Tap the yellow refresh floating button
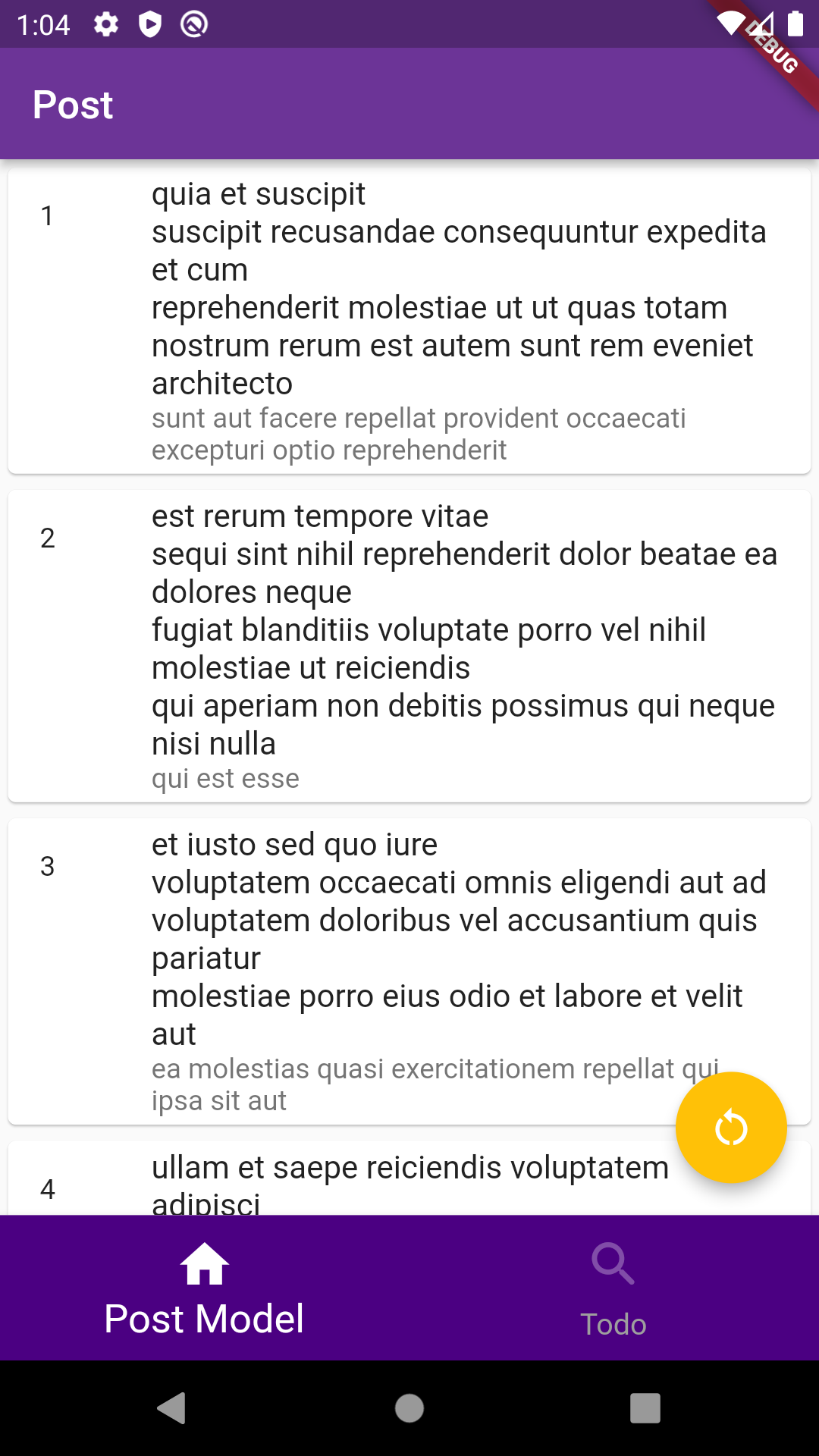This screenshot has width=819, height=1456. [731, 1128]
